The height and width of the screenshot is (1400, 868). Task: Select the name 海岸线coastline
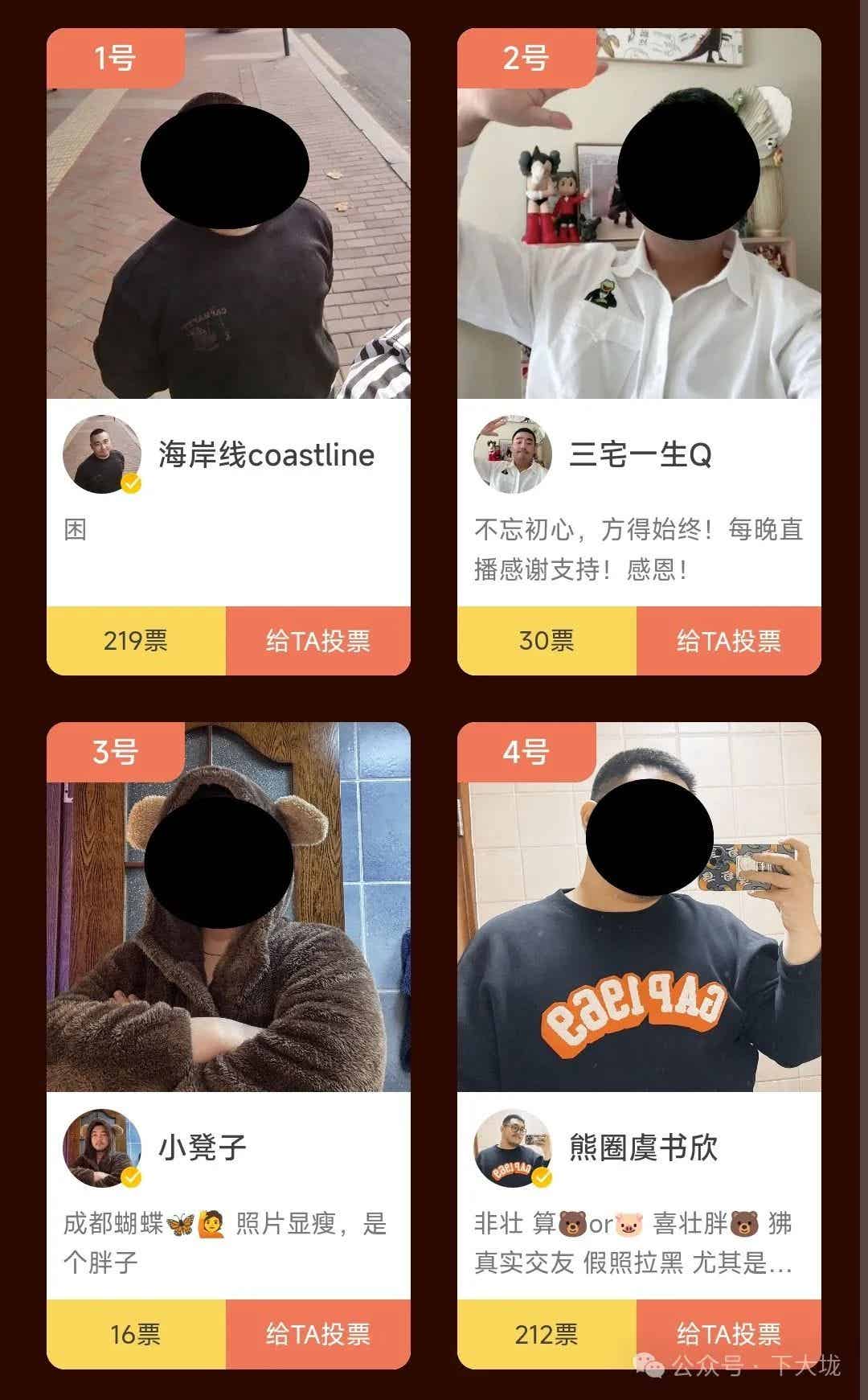pos(265,455)
